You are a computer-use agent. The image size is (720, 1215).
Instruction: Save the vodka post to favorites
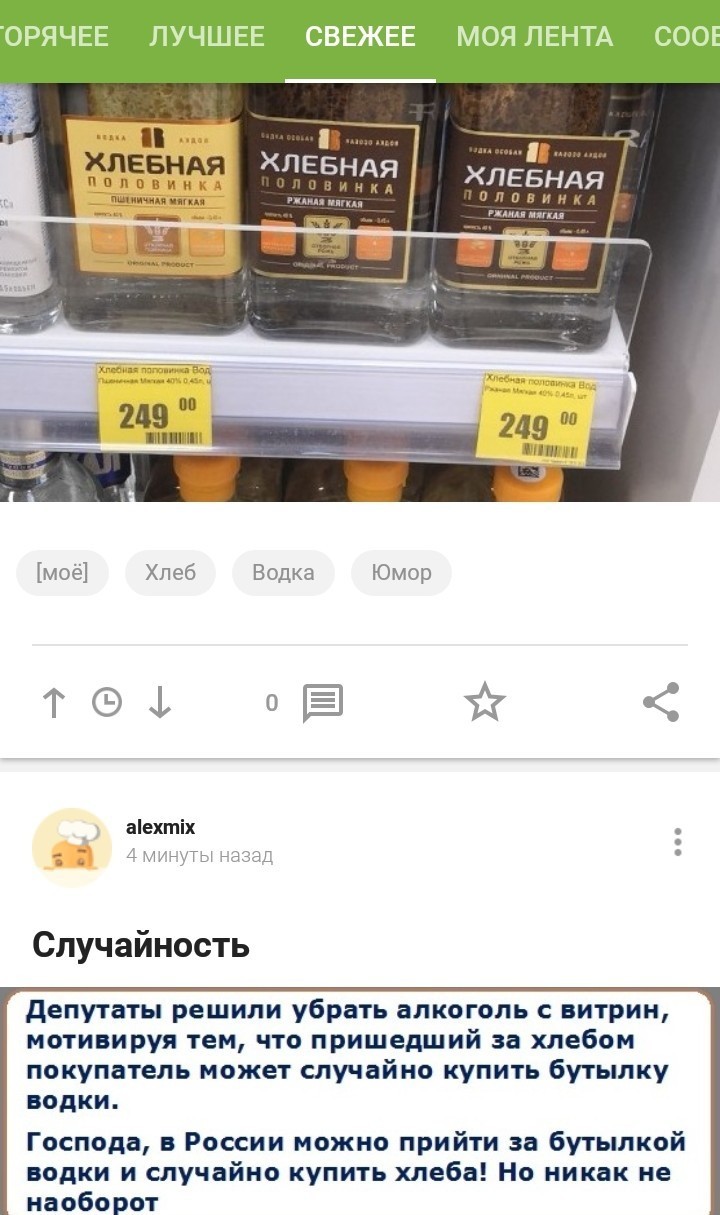click(485, 703)
